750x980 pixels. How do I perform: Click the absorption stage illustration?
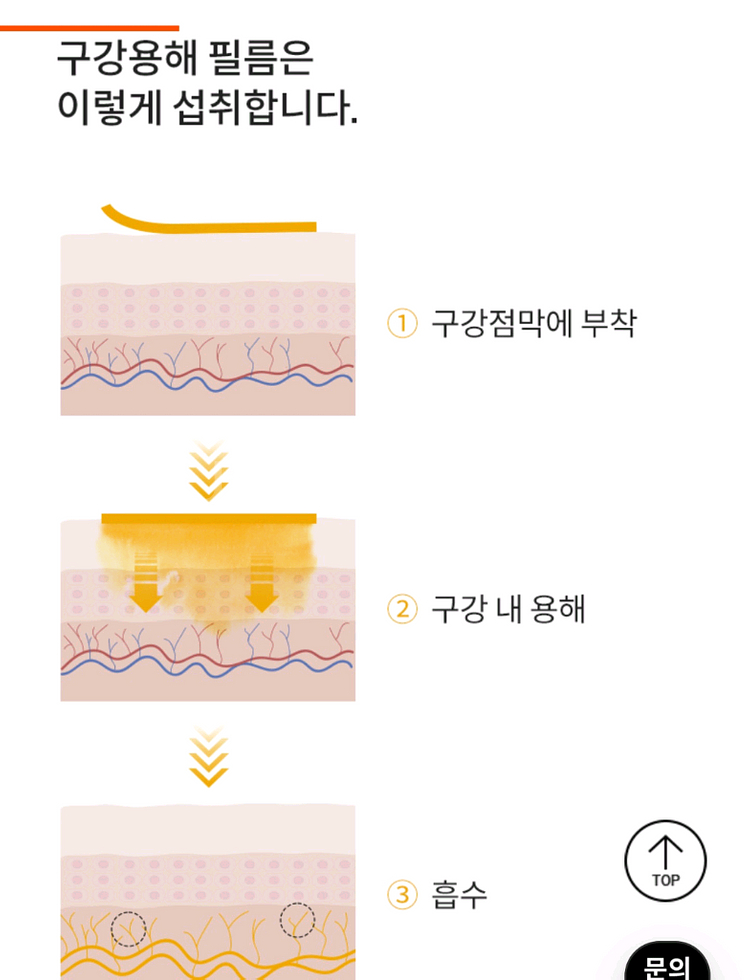[x=207, y=890]
